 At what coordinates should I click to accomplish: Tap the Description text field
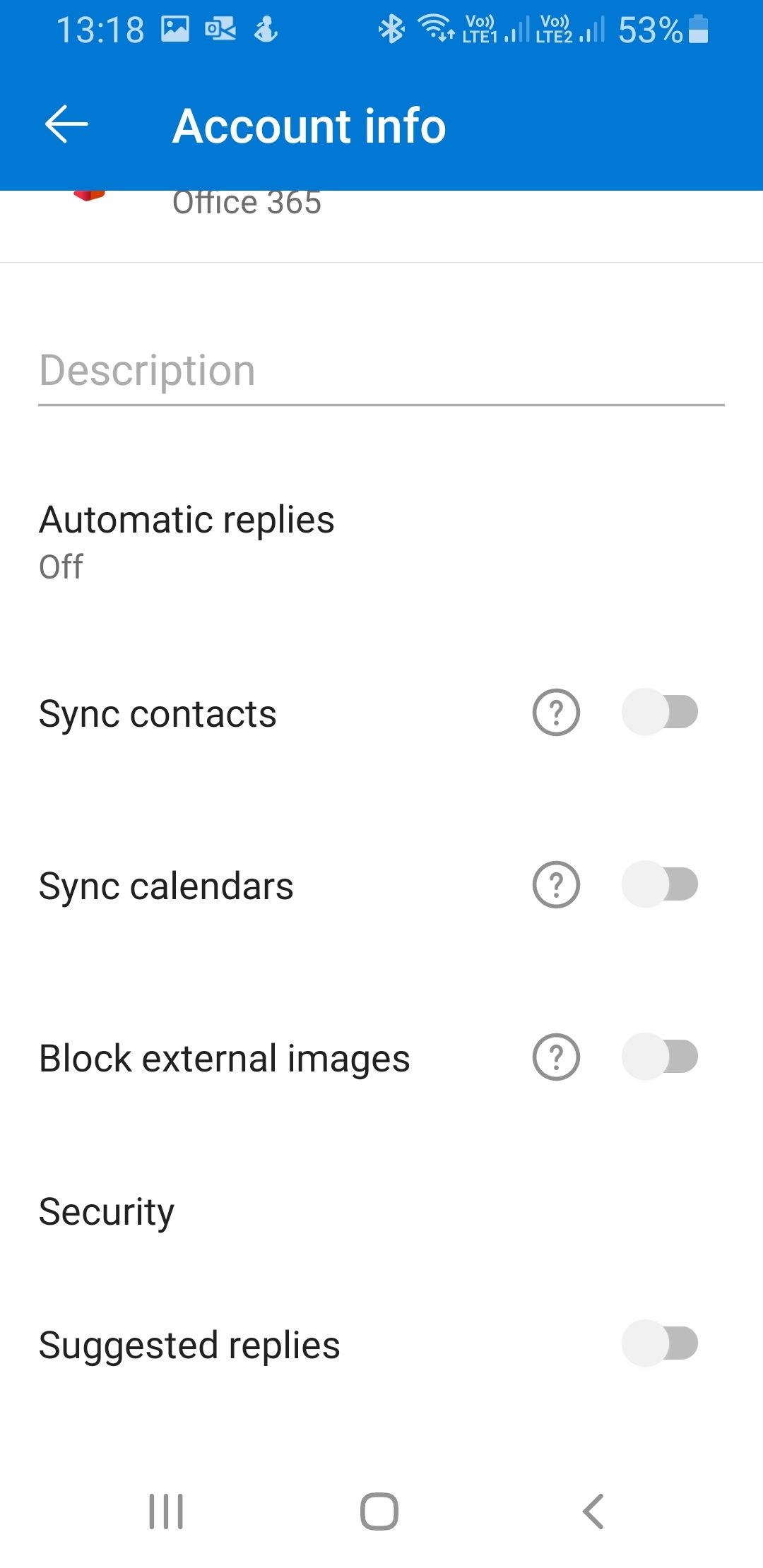pos(381,372)
